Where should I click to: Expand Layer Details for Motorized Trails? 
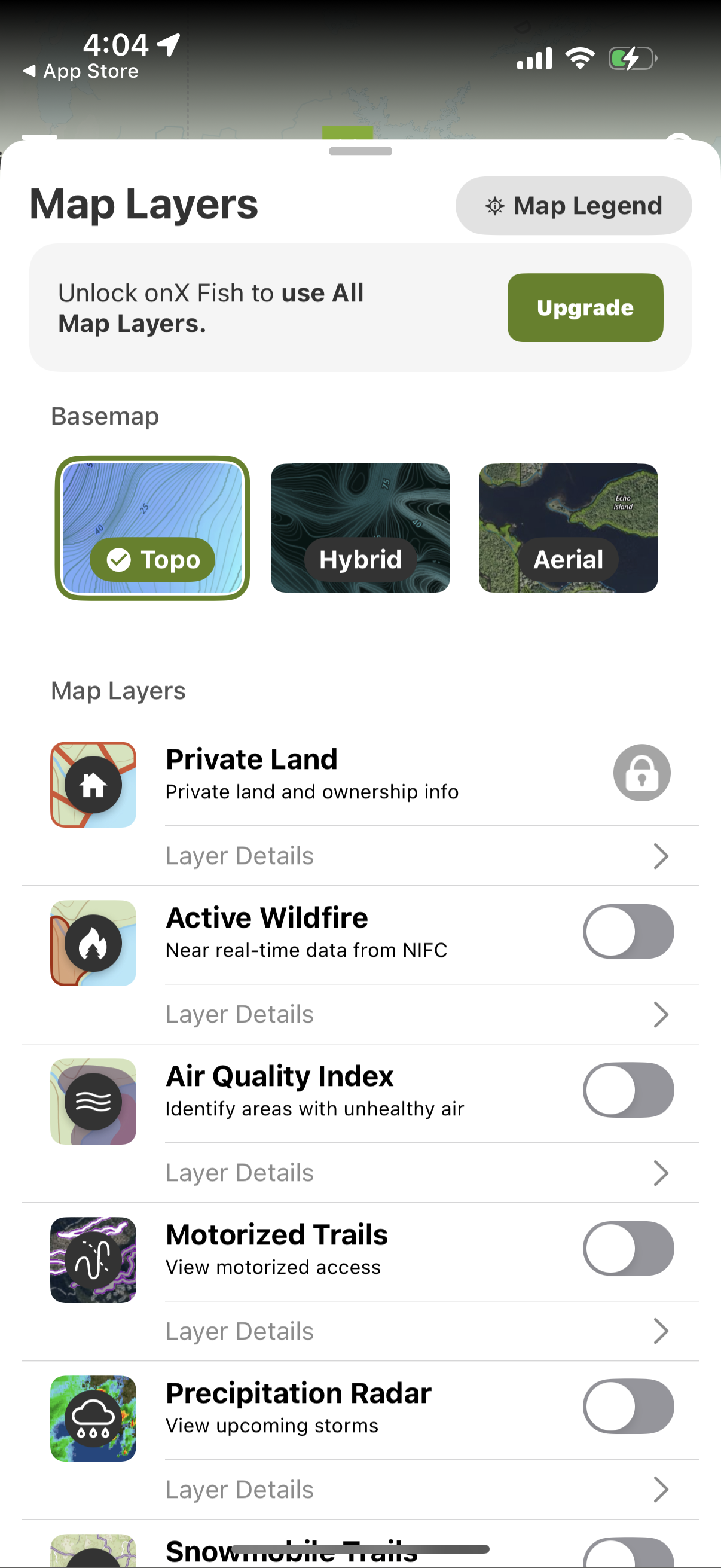click(x=416, y=1331)
